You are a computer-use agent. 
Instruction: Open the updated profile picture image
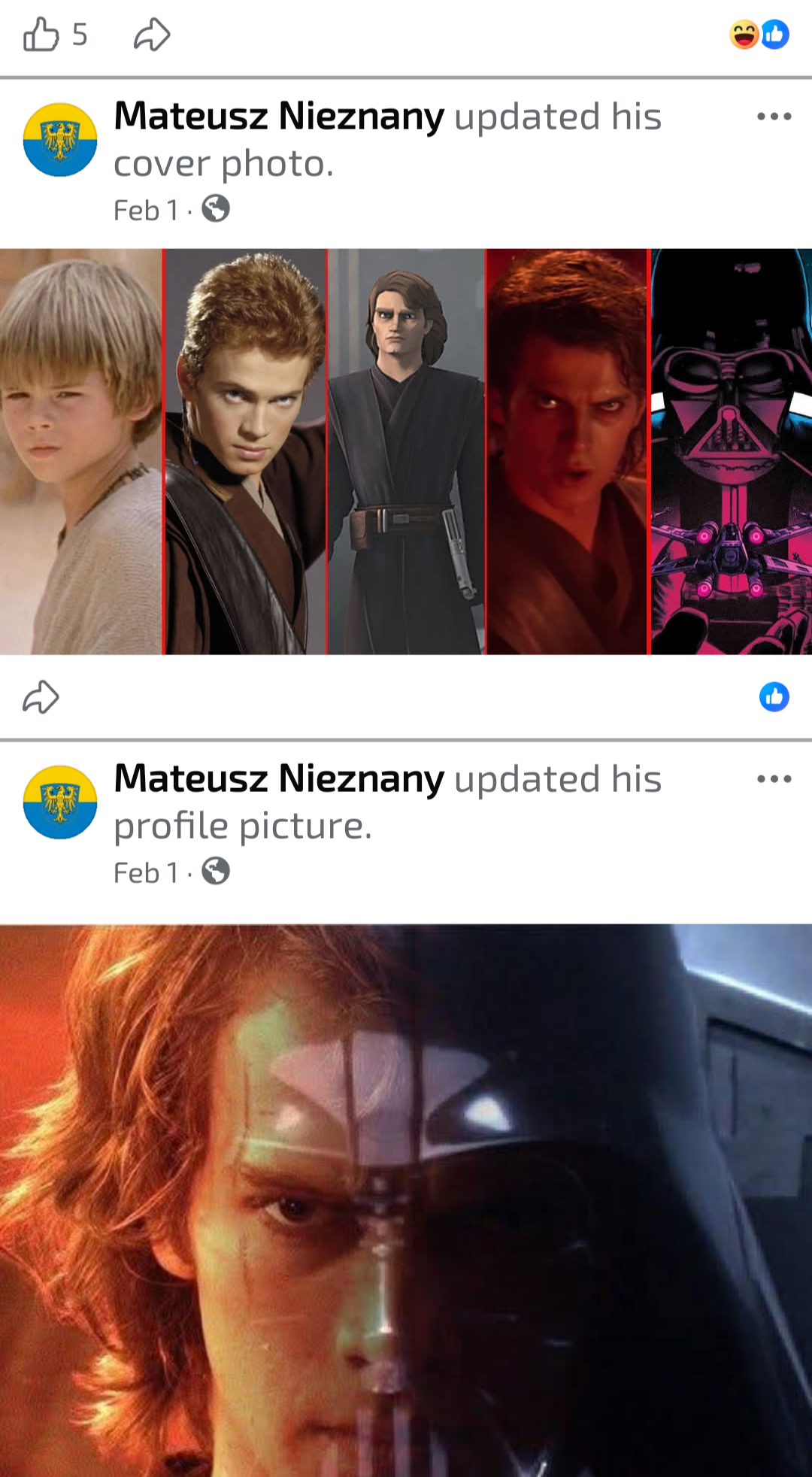point(406,1200)
